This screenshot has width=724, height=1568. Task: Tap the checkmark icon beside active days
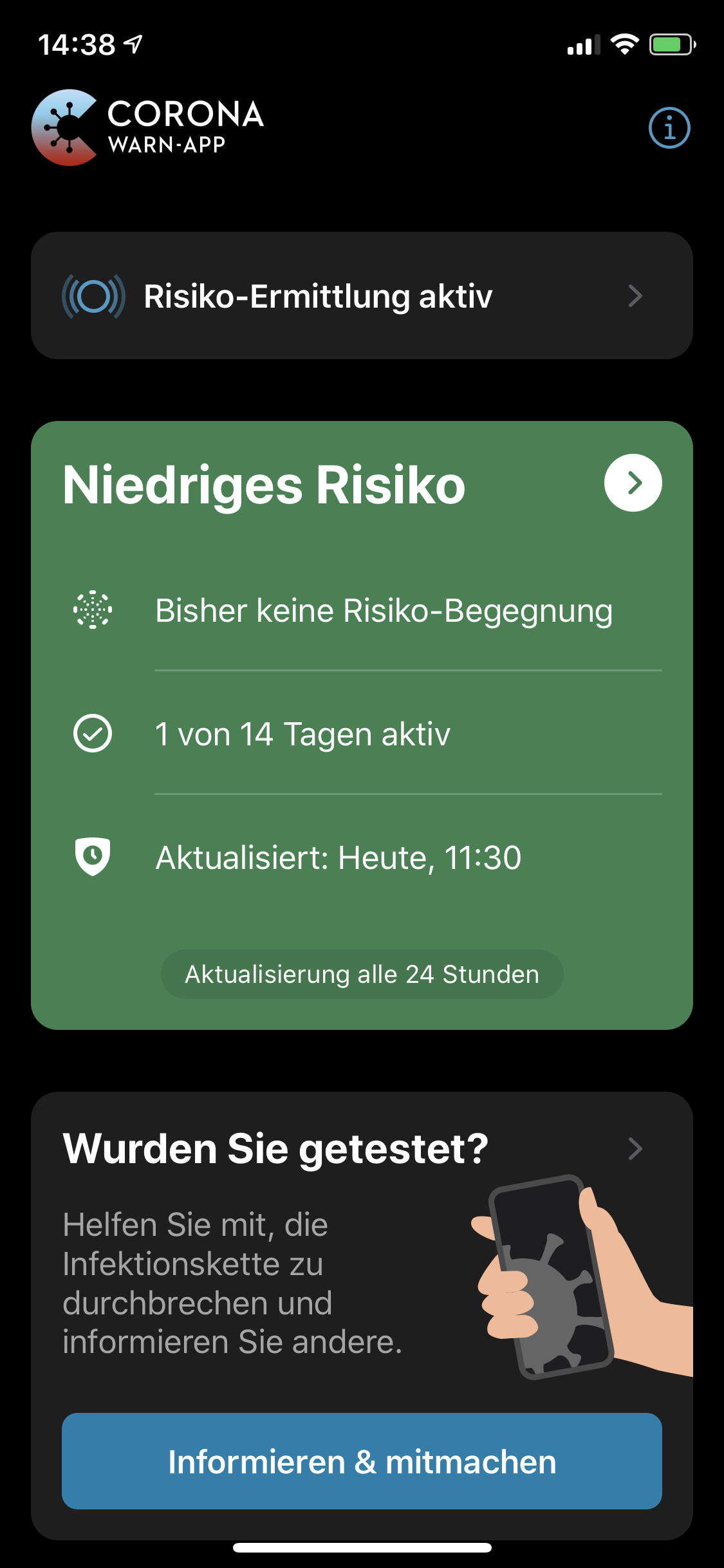[91, 733]
